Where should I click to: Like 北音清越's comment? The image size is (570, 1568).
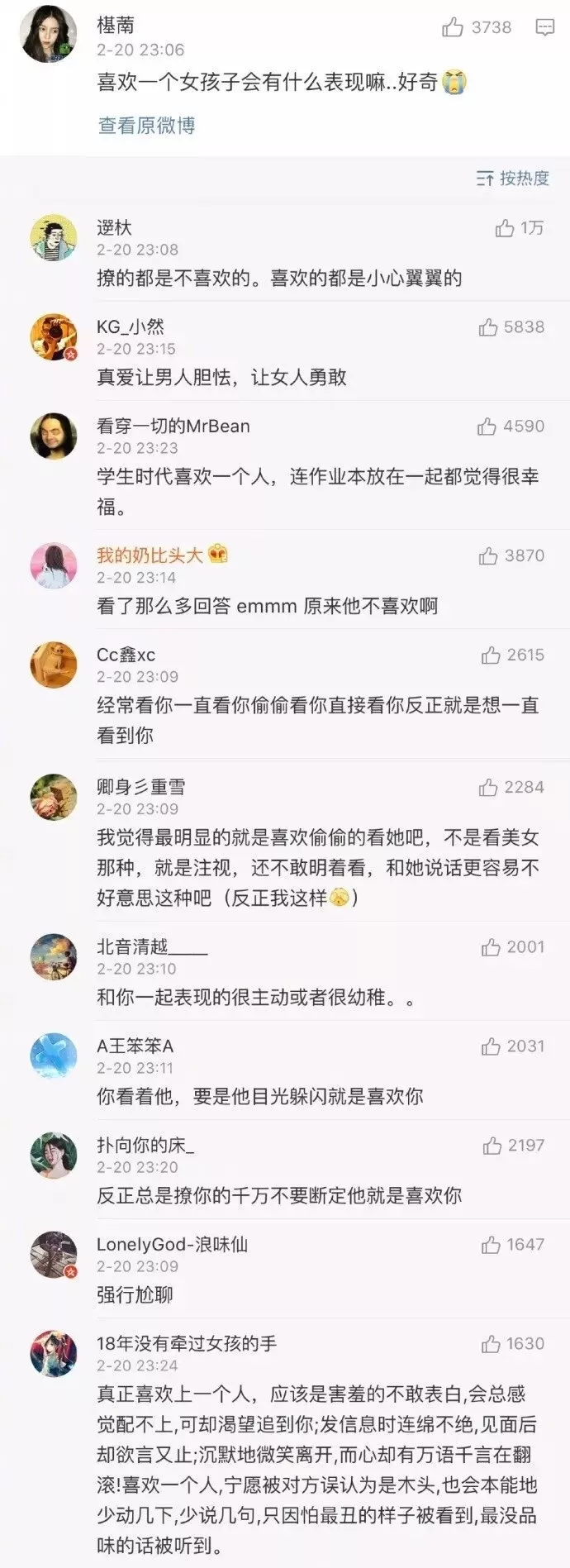[x=491, y=947]
